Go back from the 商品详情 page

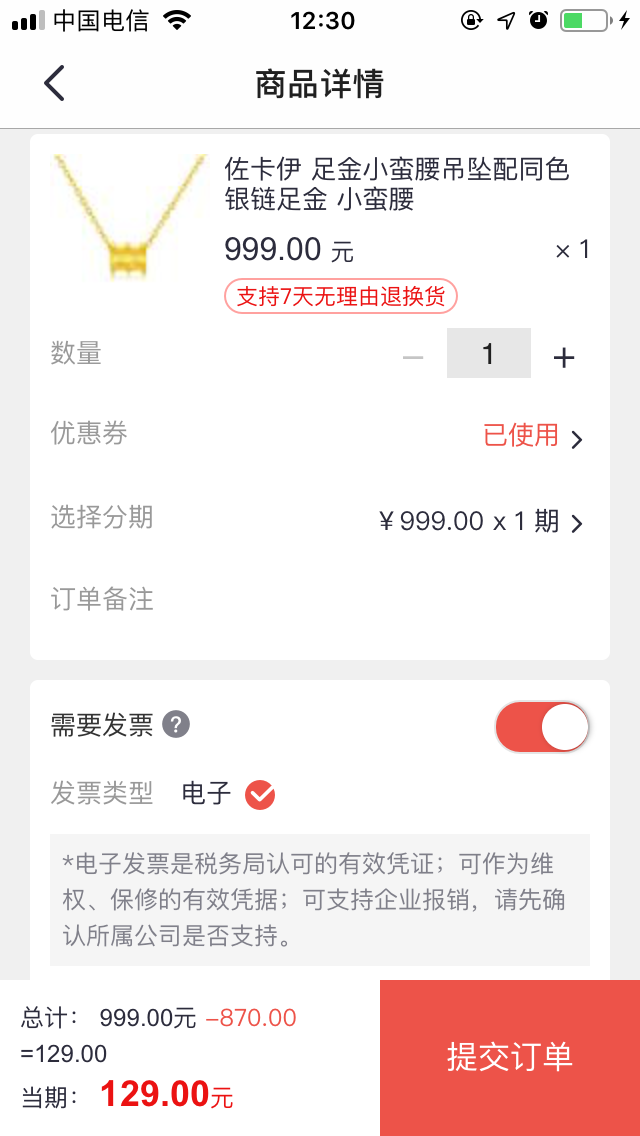coord(54,83)
